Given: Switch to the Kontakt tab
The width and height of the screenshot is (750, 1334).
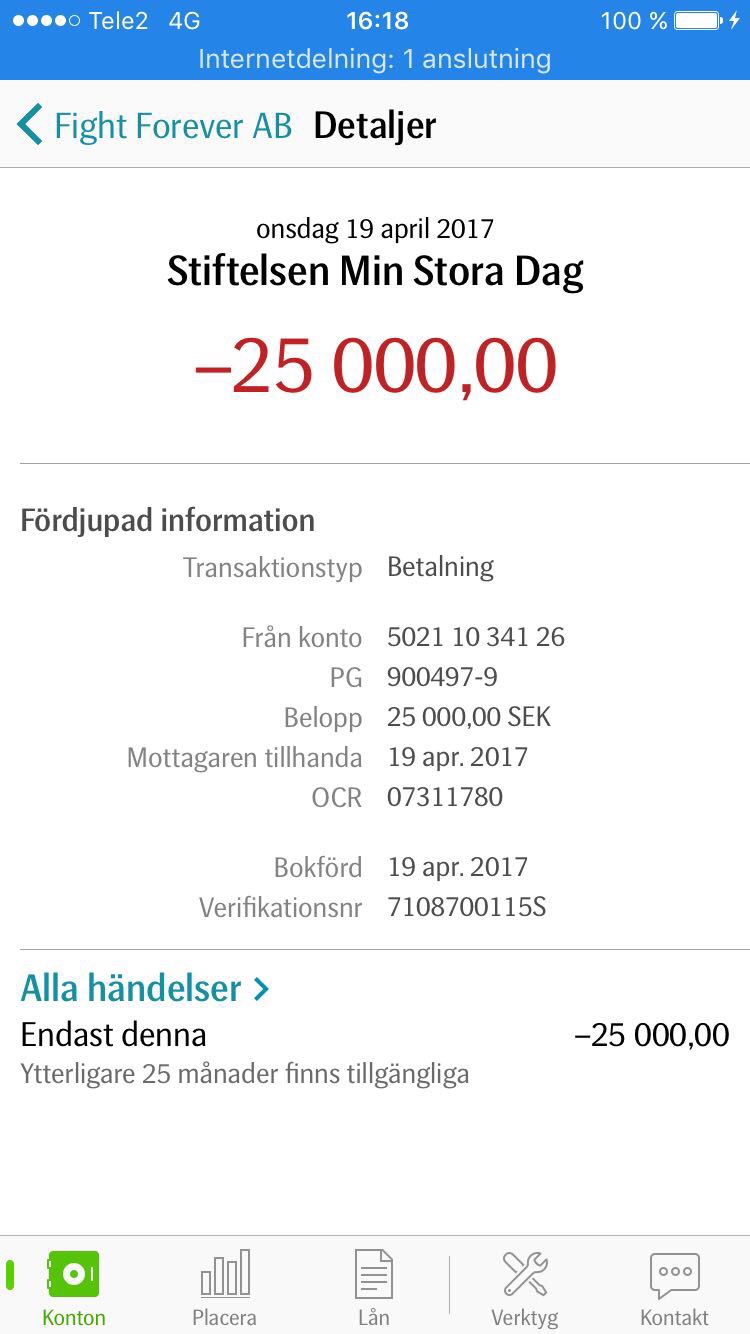Looking at the screenshot, I should [674, 1288].
